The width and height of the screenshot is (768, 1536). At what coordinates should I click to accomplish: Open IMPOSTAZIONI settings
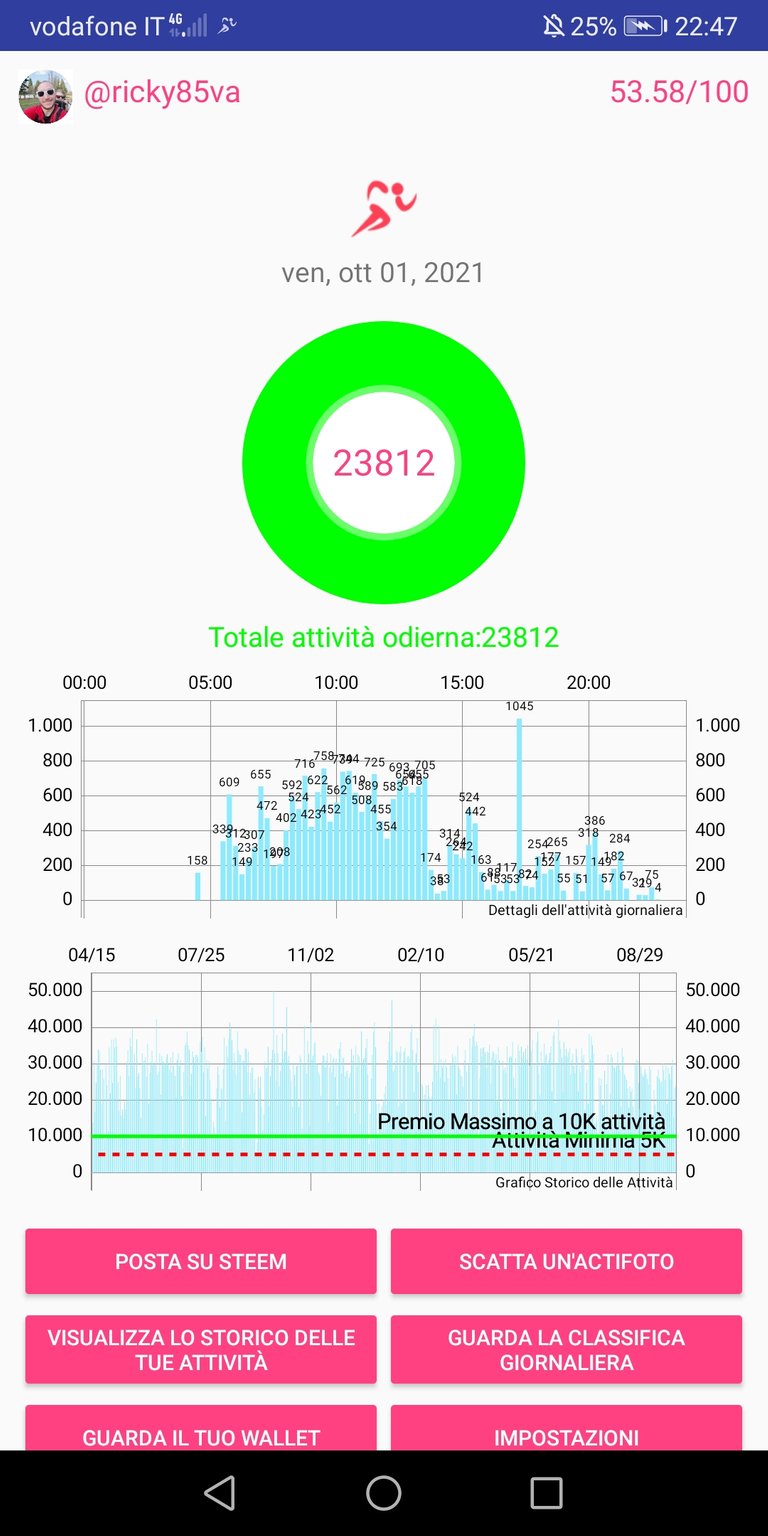[x=566, y=1428]
